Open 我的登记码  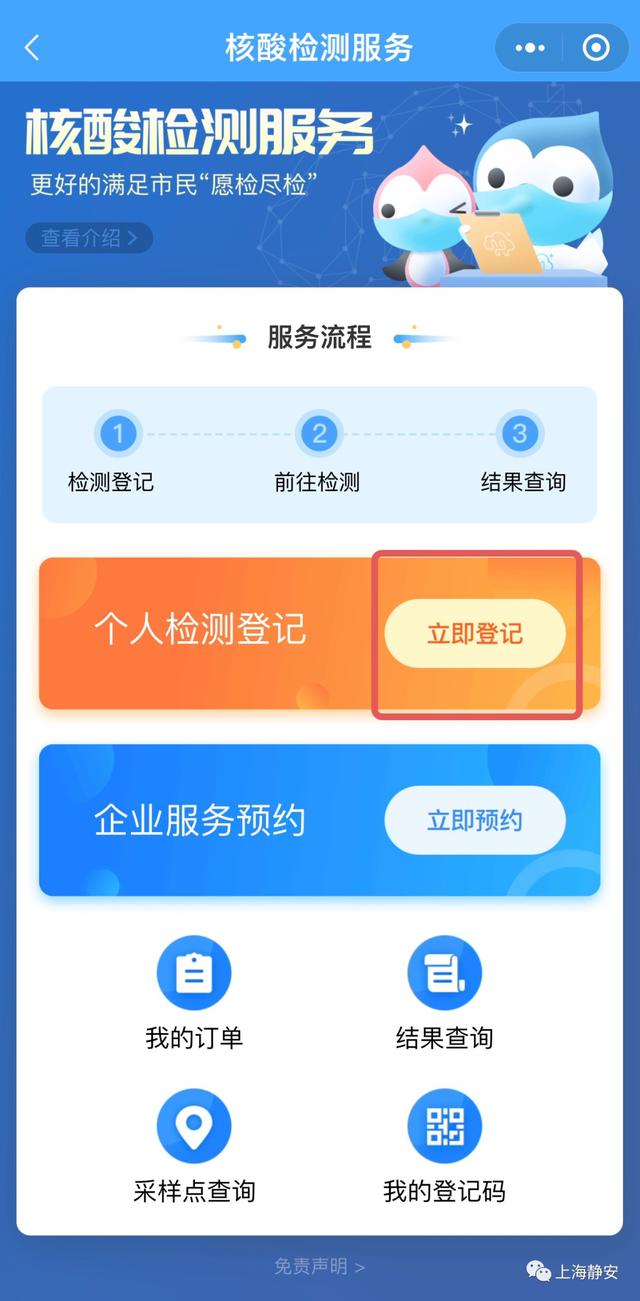[x=444, y=1146]
